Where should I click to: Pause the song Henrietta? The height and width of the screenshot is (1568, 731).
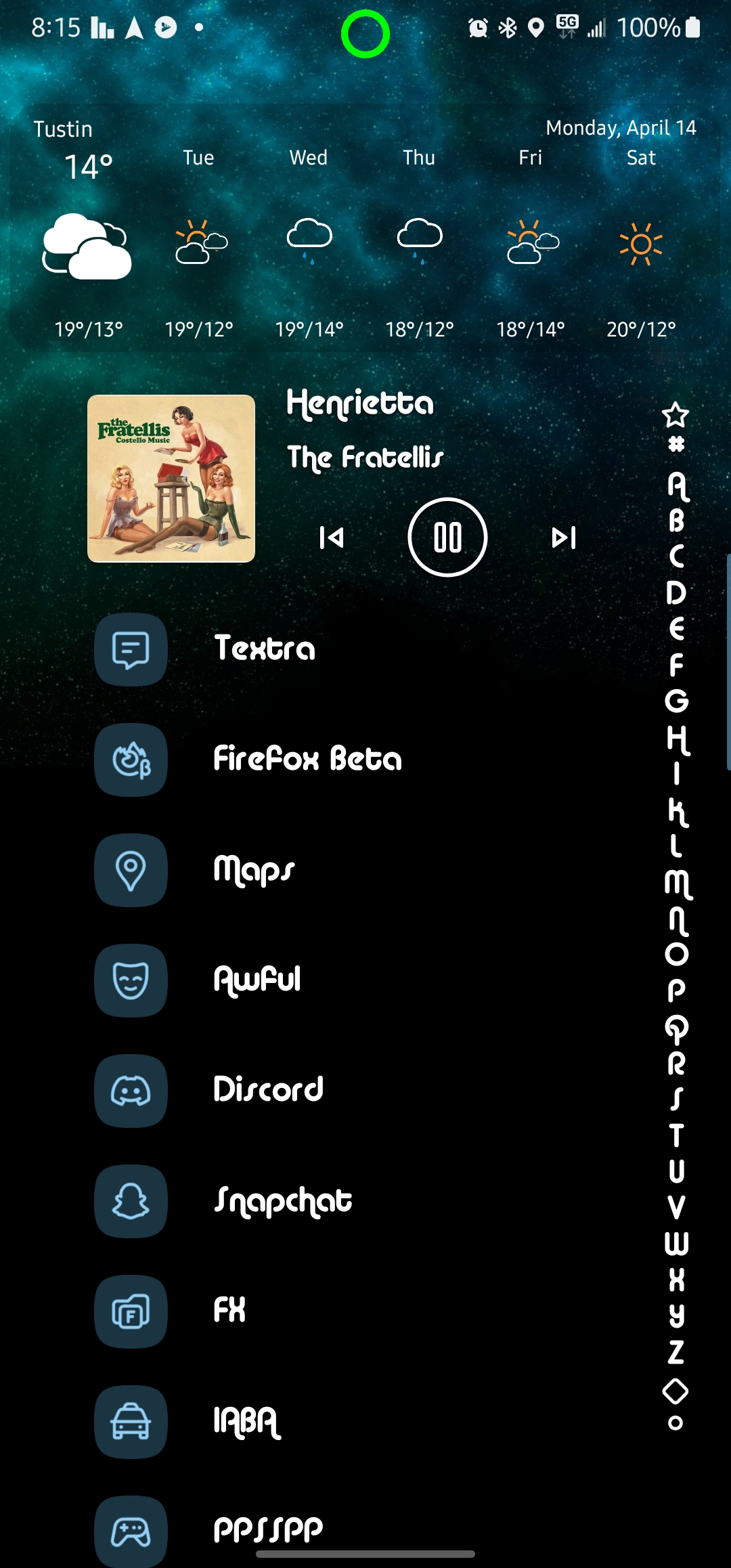[x=447, y=537]
